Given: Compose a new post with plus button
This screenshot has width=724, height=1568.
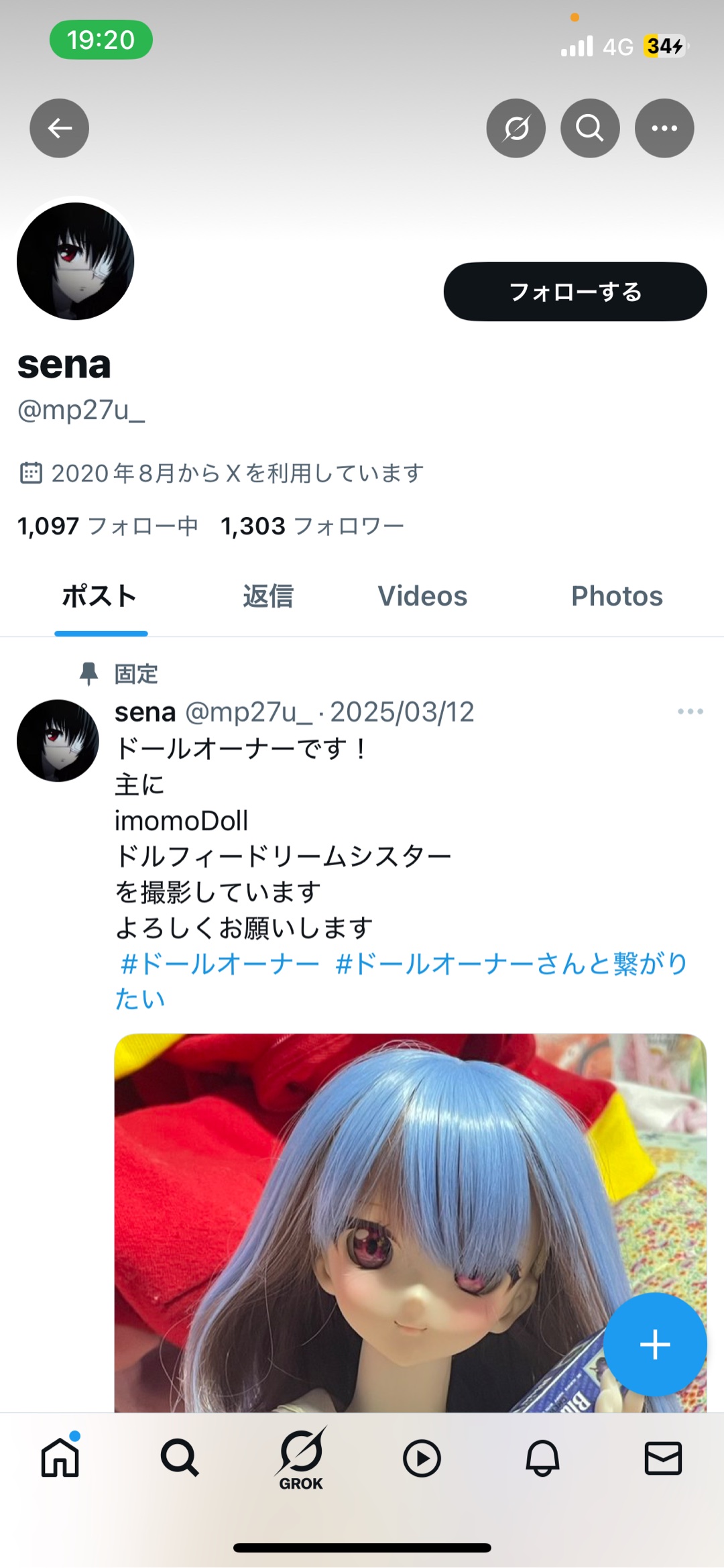Looking at the screenshot, I should (x=655, y=1345).
